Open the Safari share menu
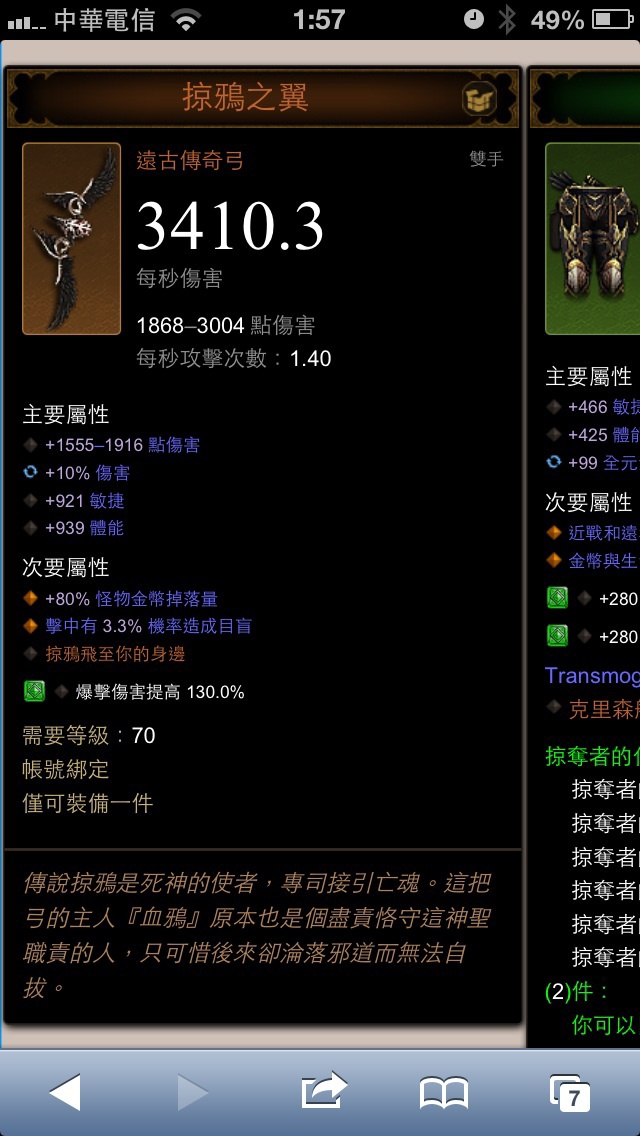640x1136 pixels. point(324,1090)
